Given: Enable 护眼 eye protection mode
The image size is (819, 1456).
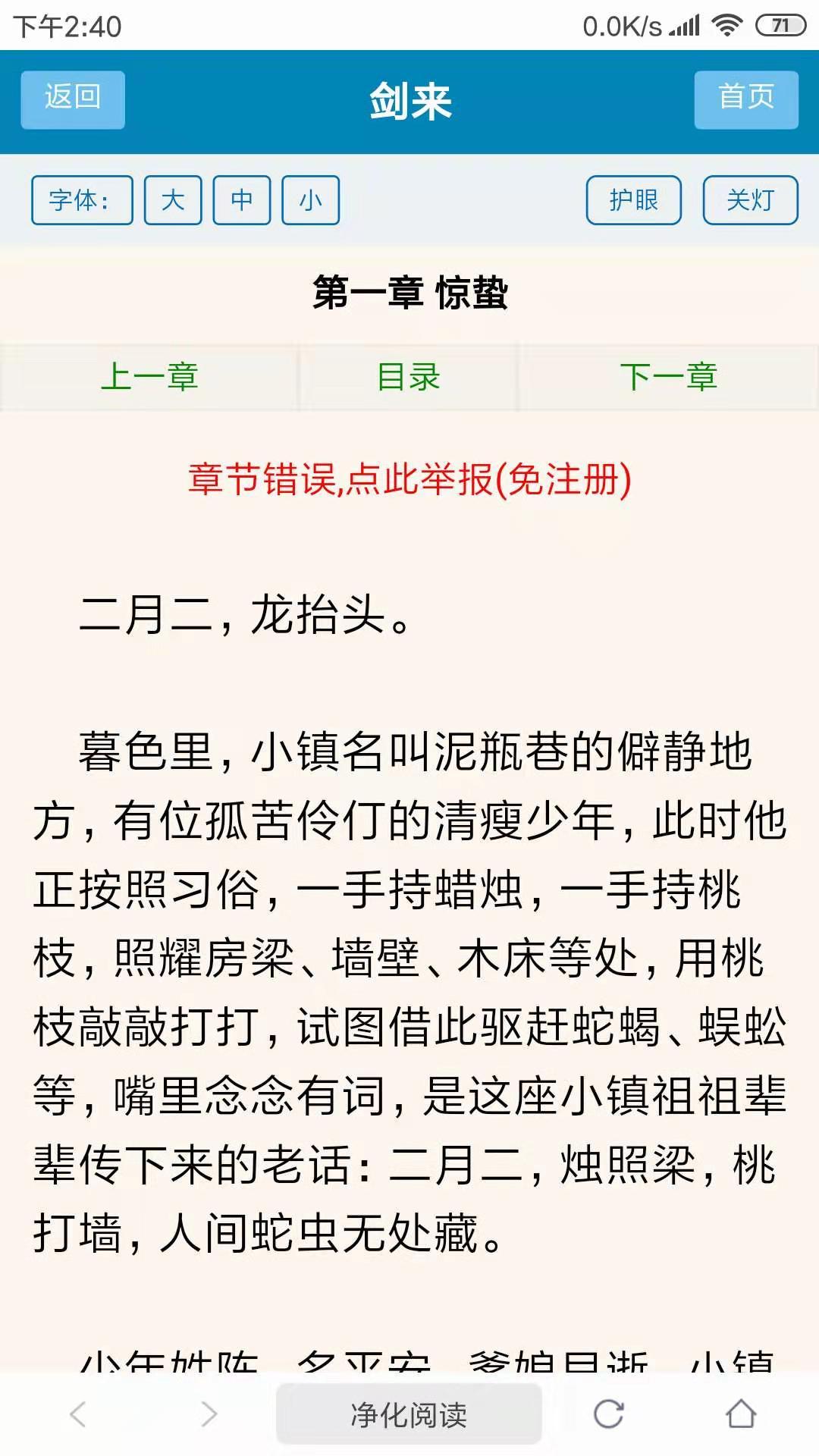Looking at the screenshot, I should (x=633, y=200).
